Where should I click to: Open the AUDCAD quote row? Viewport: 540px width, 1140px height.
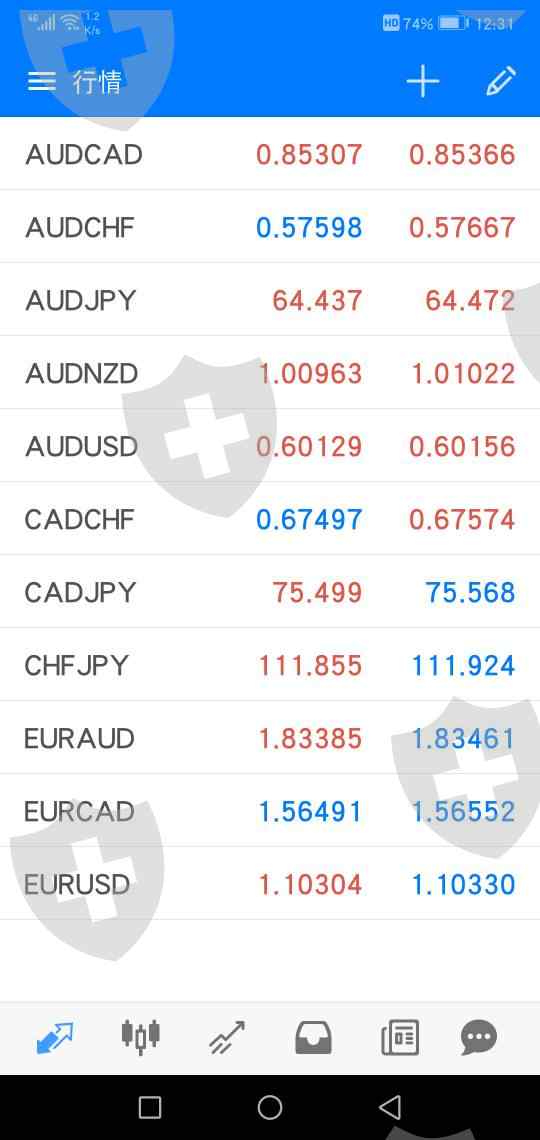click(270, 154)
